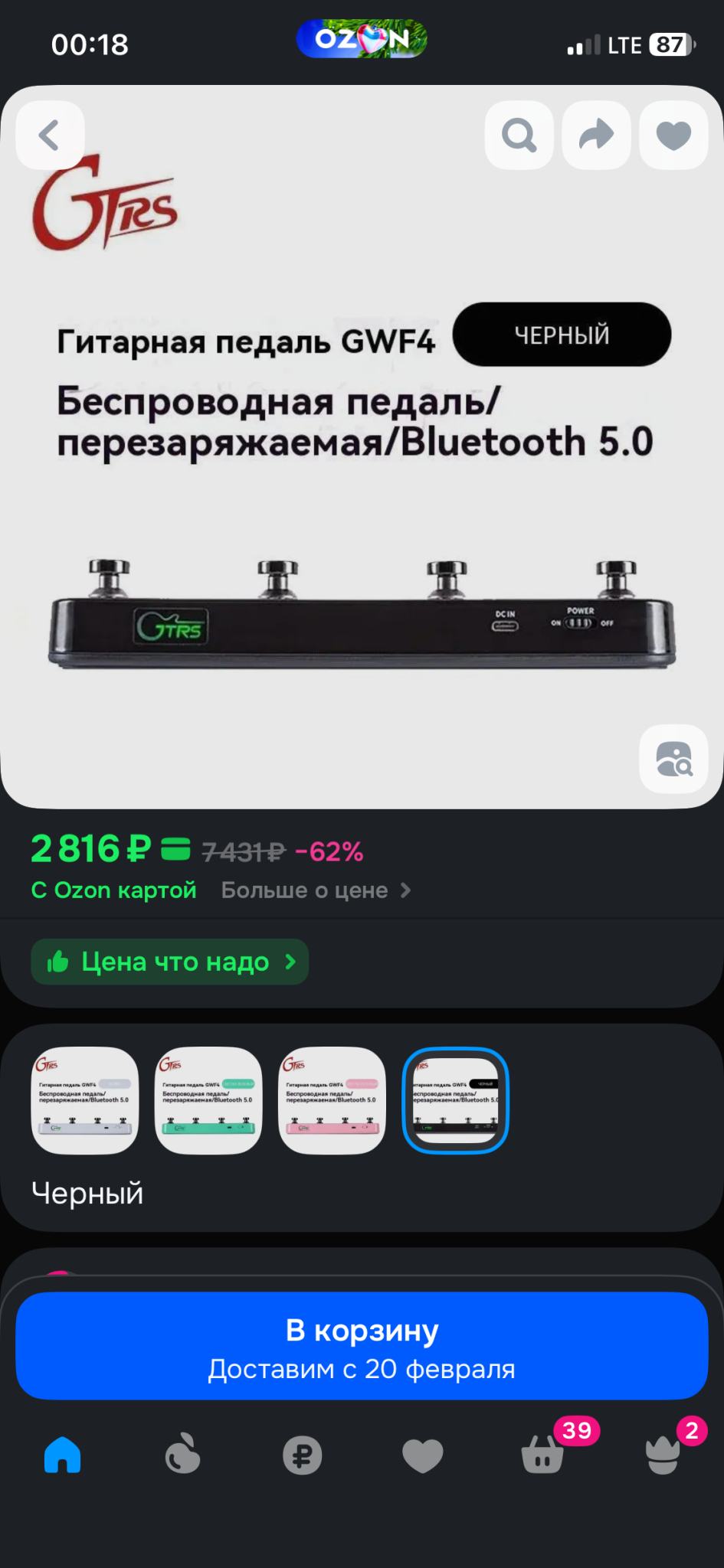Select the pink pedal color variant
The height and width of the screenshot is (1568, 724).
pos(332,1099)
